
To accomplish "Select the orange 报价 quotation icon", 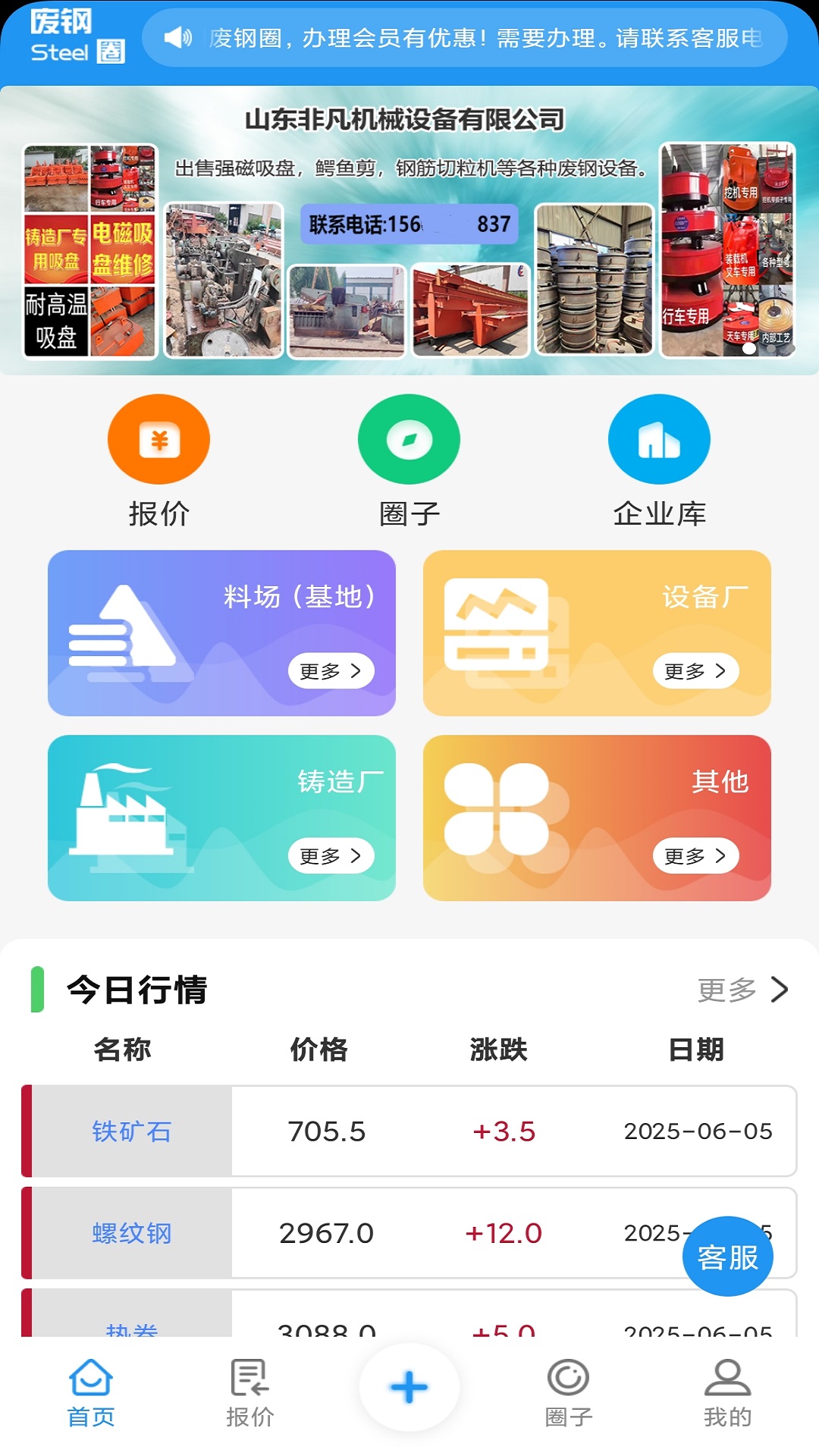I will [158, 438].
